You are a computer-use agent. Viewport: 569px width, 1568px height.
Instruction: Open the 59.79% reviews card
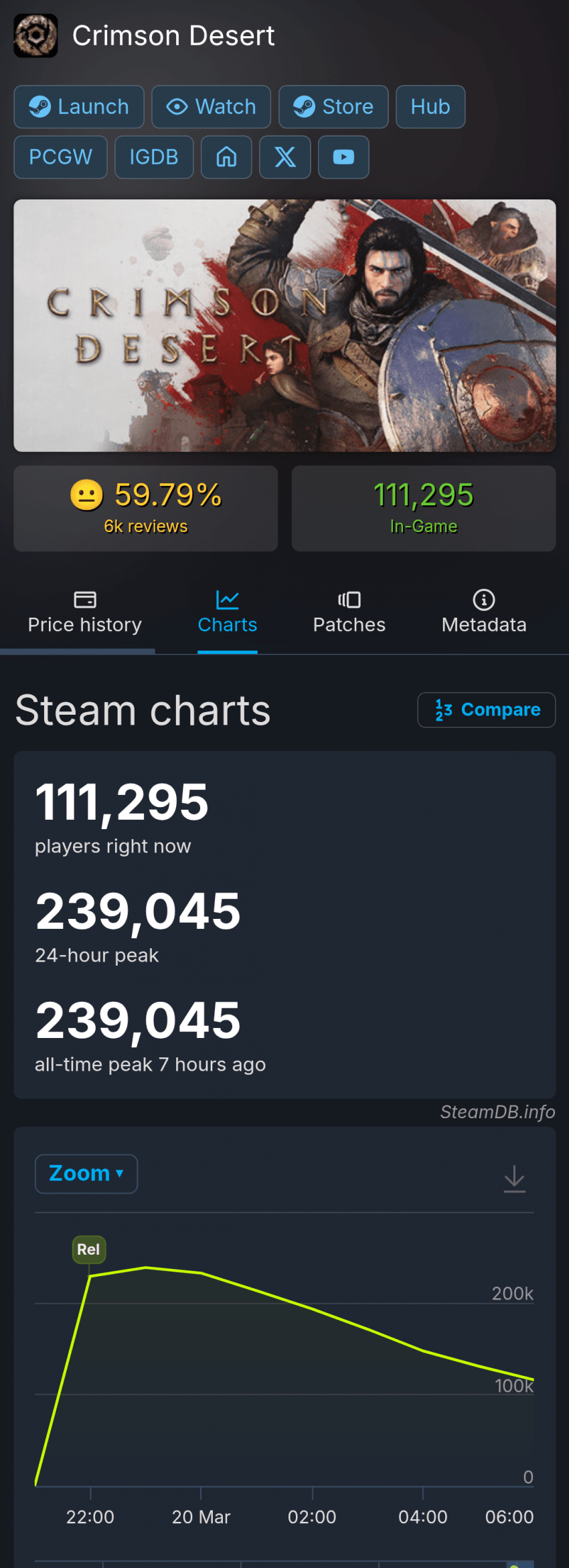(146, 508)
